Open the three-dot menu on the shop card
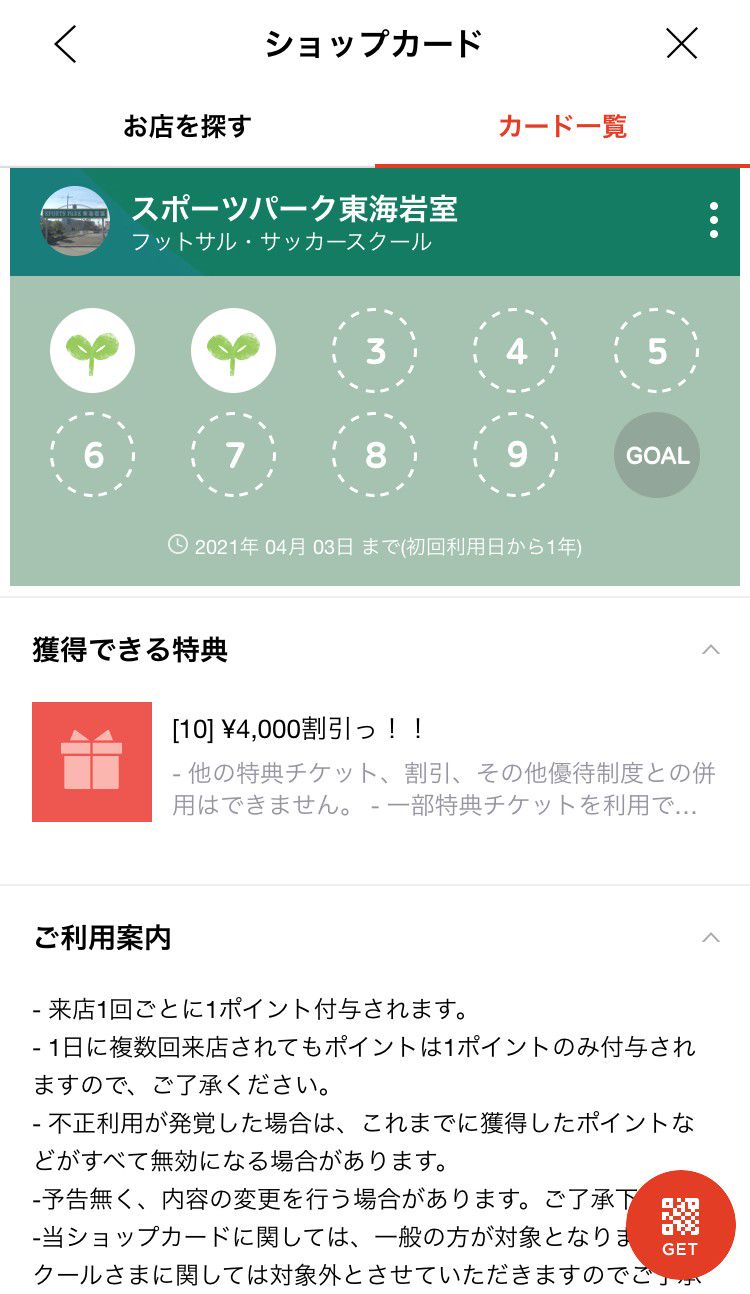 [x=713, y=220]
